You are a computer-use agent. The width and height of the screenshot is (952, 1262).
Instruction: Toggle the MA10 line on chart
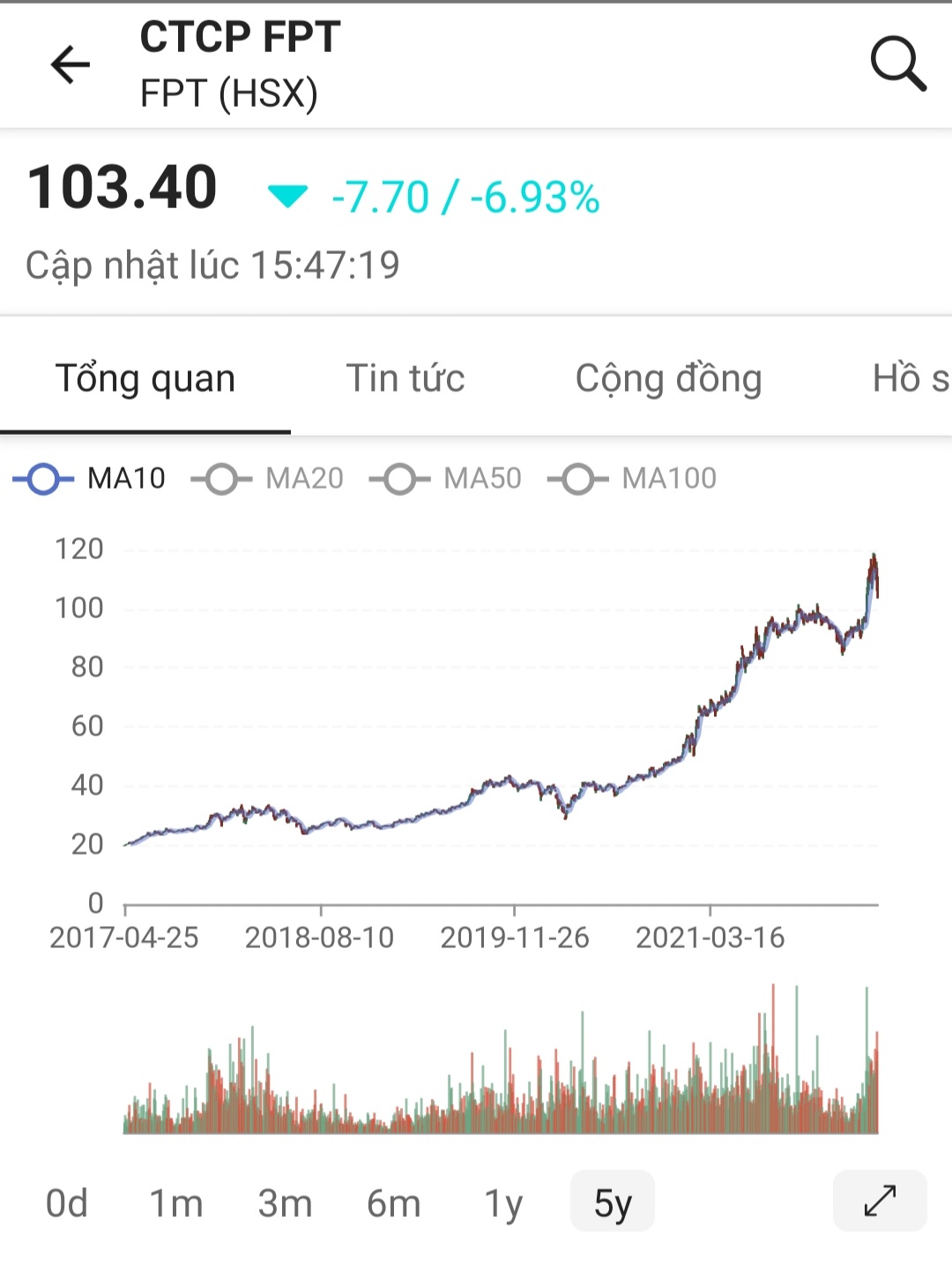(x=90, y=479)
